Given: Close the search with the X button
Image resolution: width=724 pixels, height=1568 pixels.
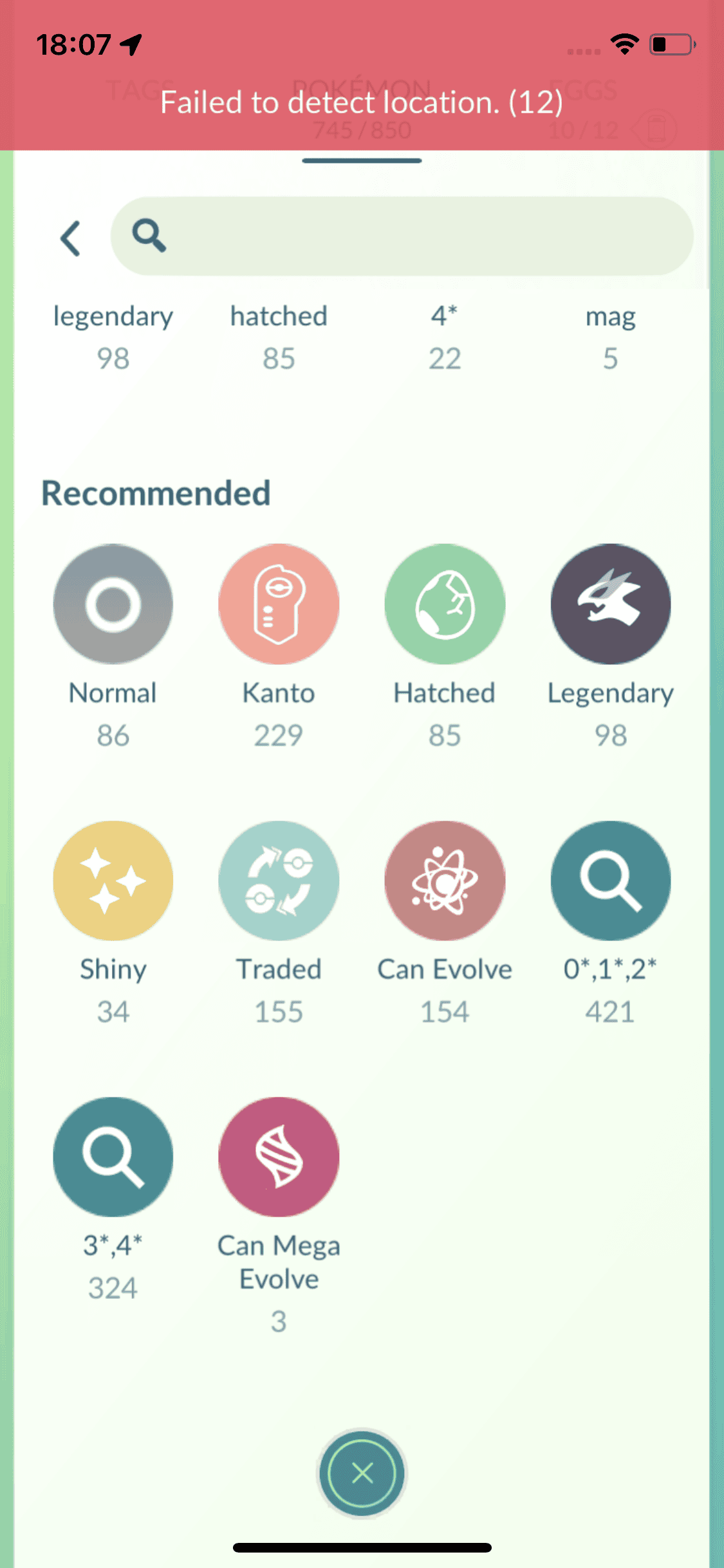Looking at the screenshot, I should coord(362,1473).
